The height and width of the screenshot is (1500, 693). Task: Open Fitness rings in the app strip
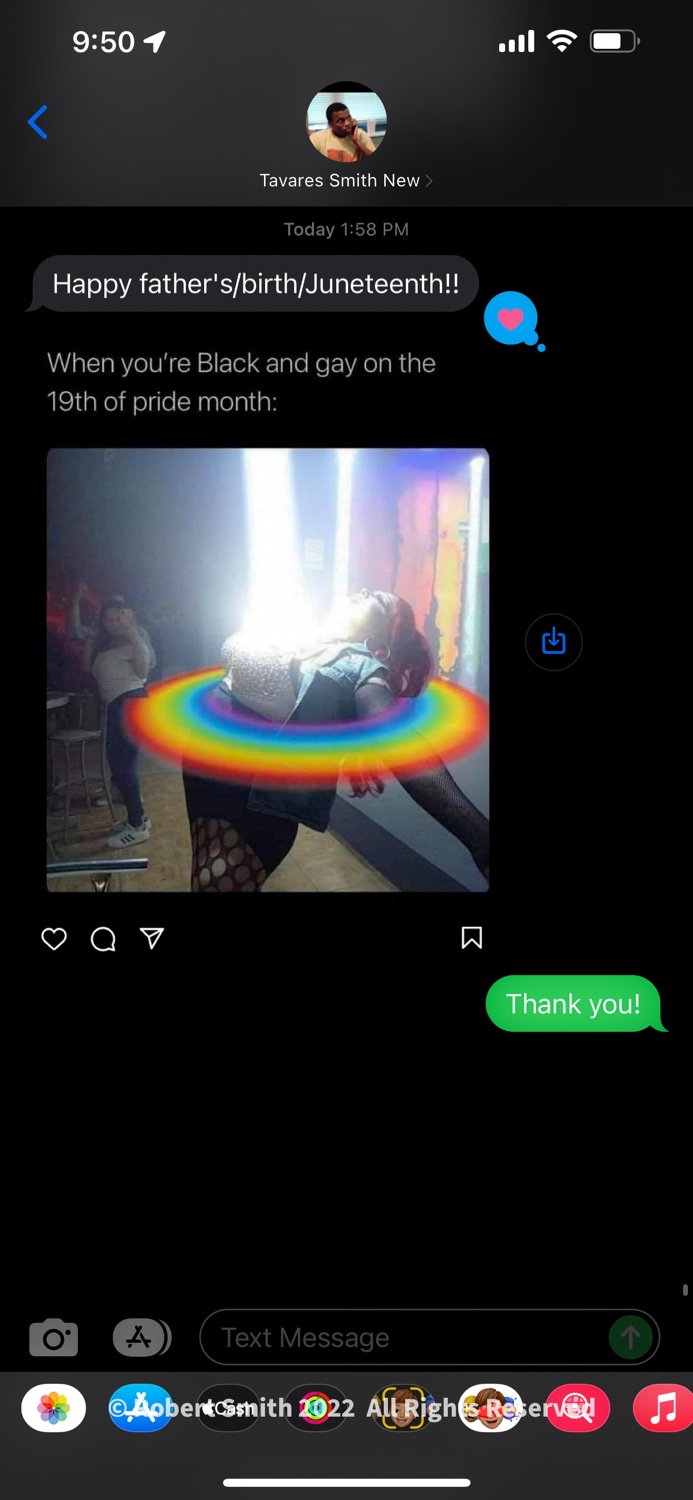coord(316,1408)
